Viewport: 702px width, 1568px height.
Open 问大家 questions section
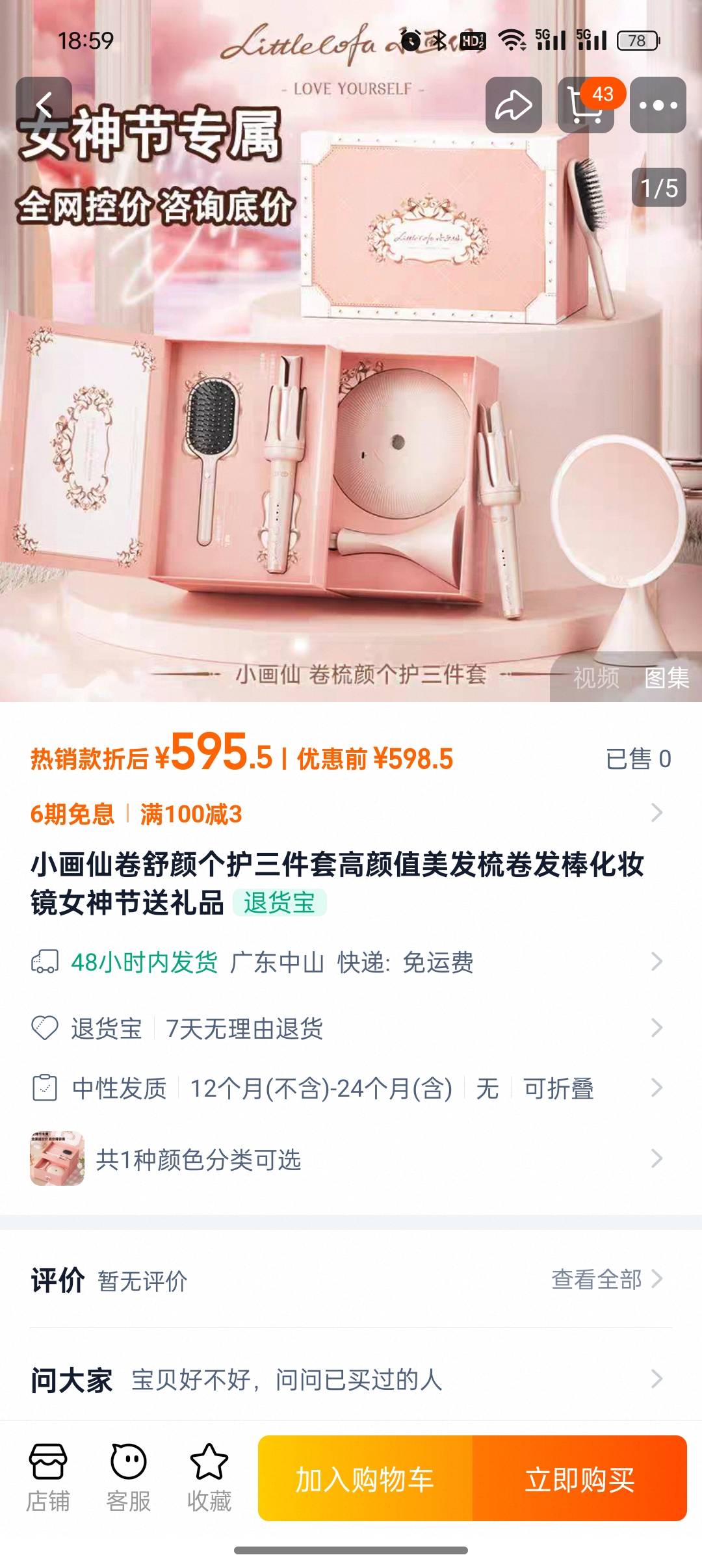pyautogui.click(x=351, y=1379)
